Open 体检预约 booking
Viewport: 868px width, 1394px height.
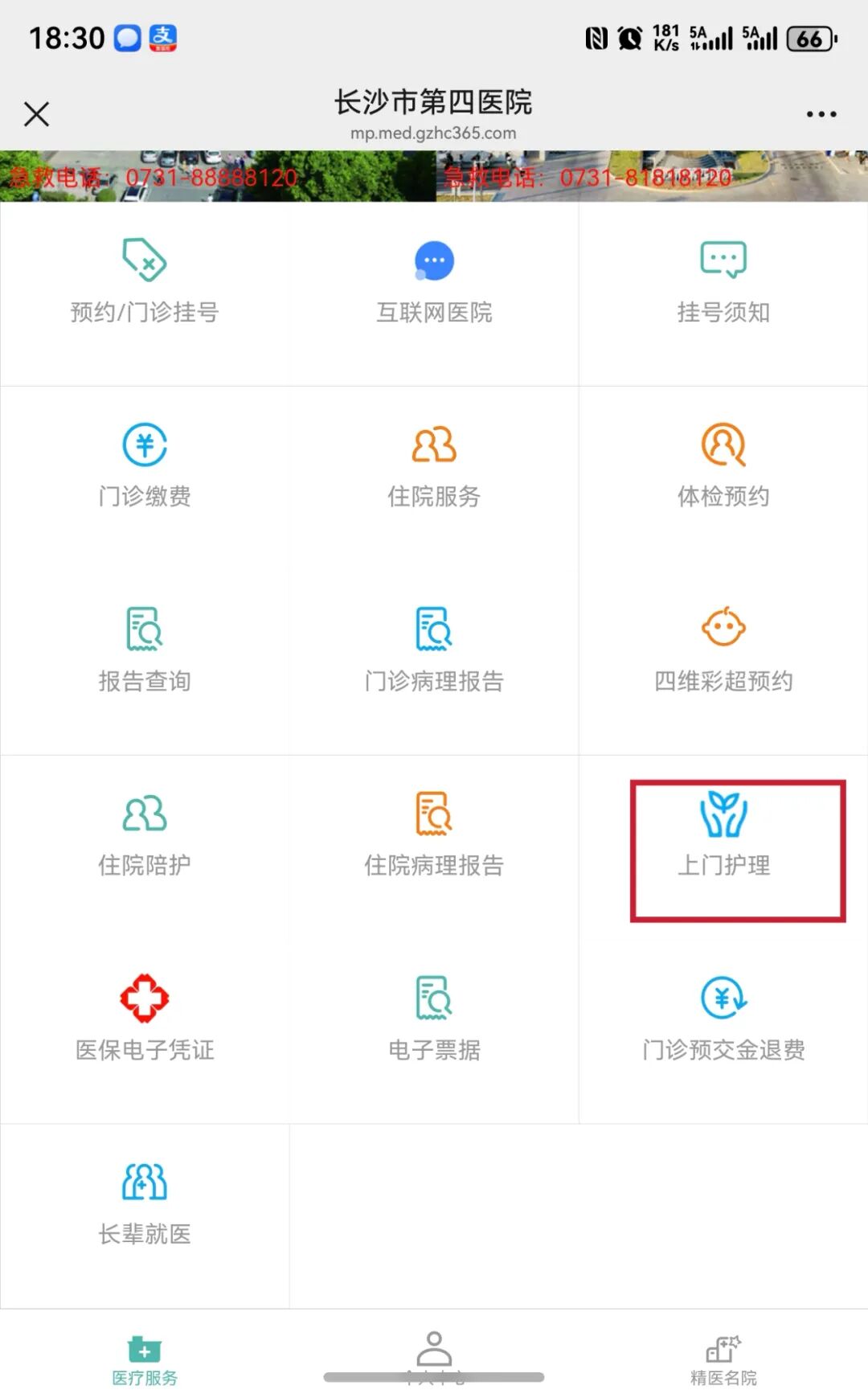[723, 466]
